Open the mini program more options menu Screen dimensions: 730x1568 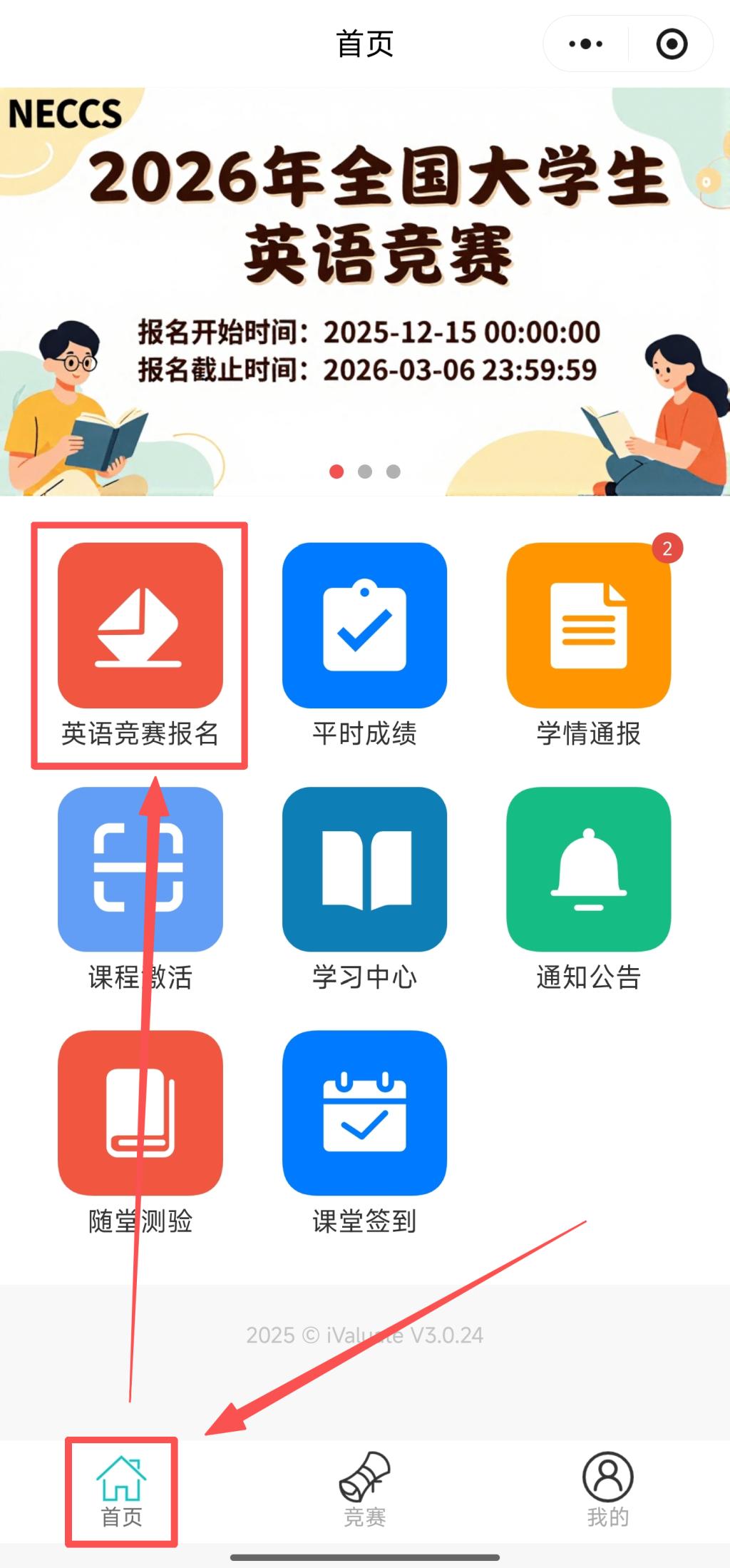point(586,44)
